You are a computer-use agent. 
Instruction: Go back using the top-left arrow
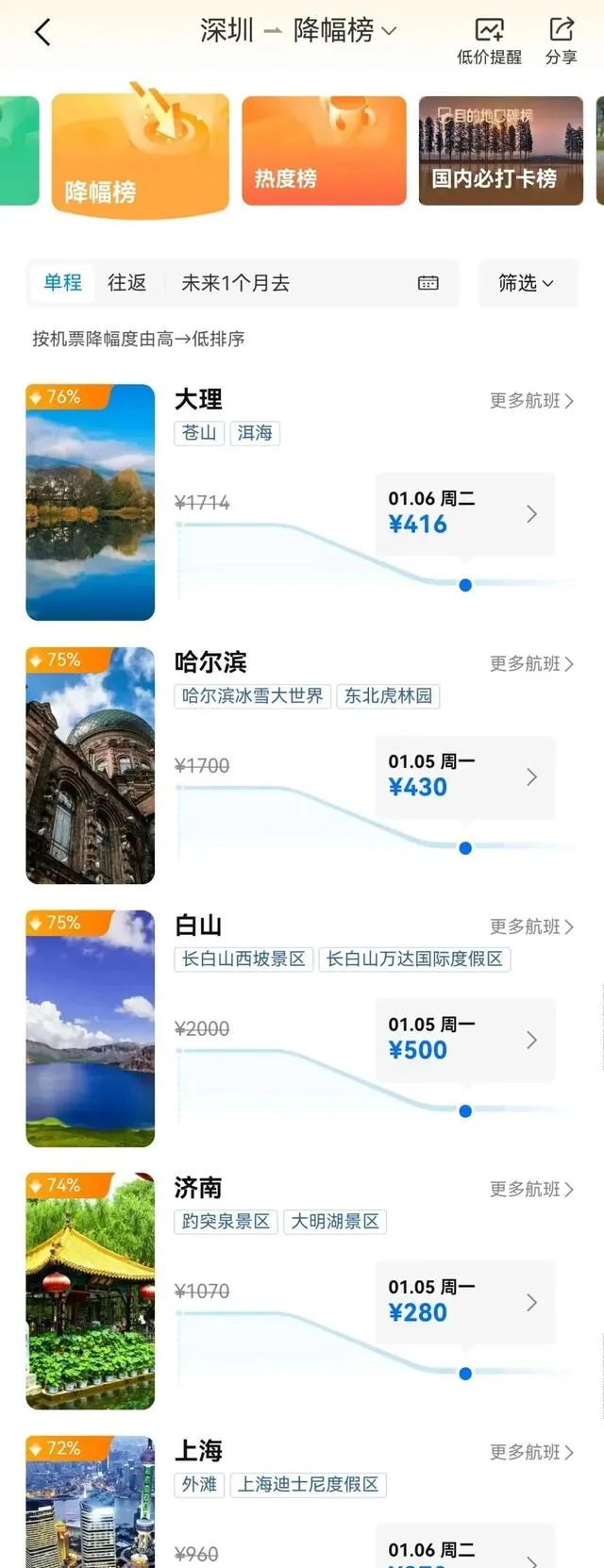[x=42, y=33]
